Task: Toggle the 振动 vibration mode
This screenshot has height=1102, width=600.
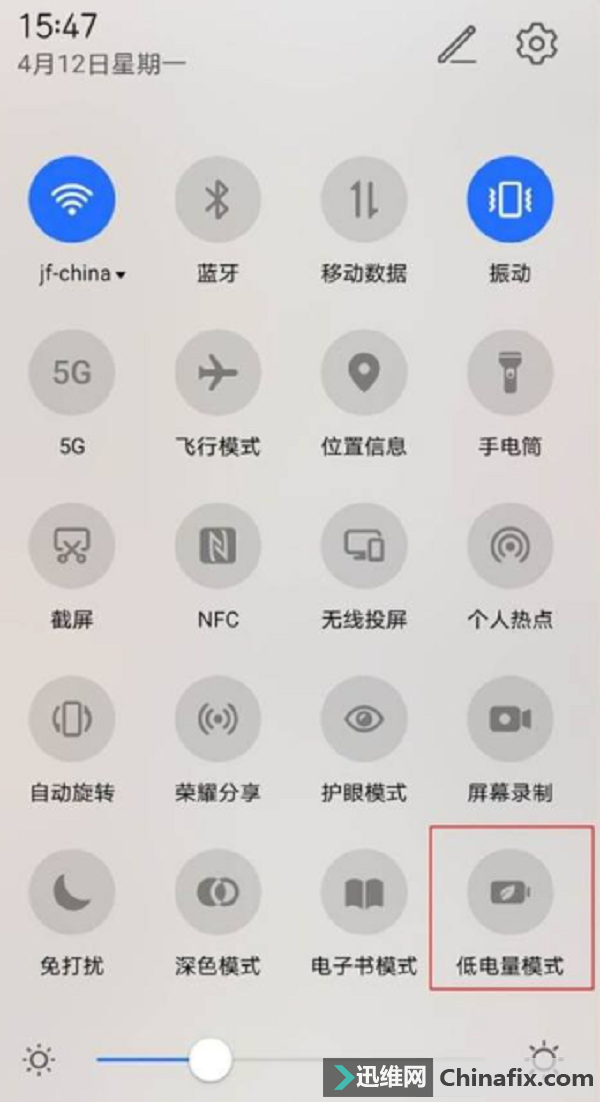Action: 510,200
